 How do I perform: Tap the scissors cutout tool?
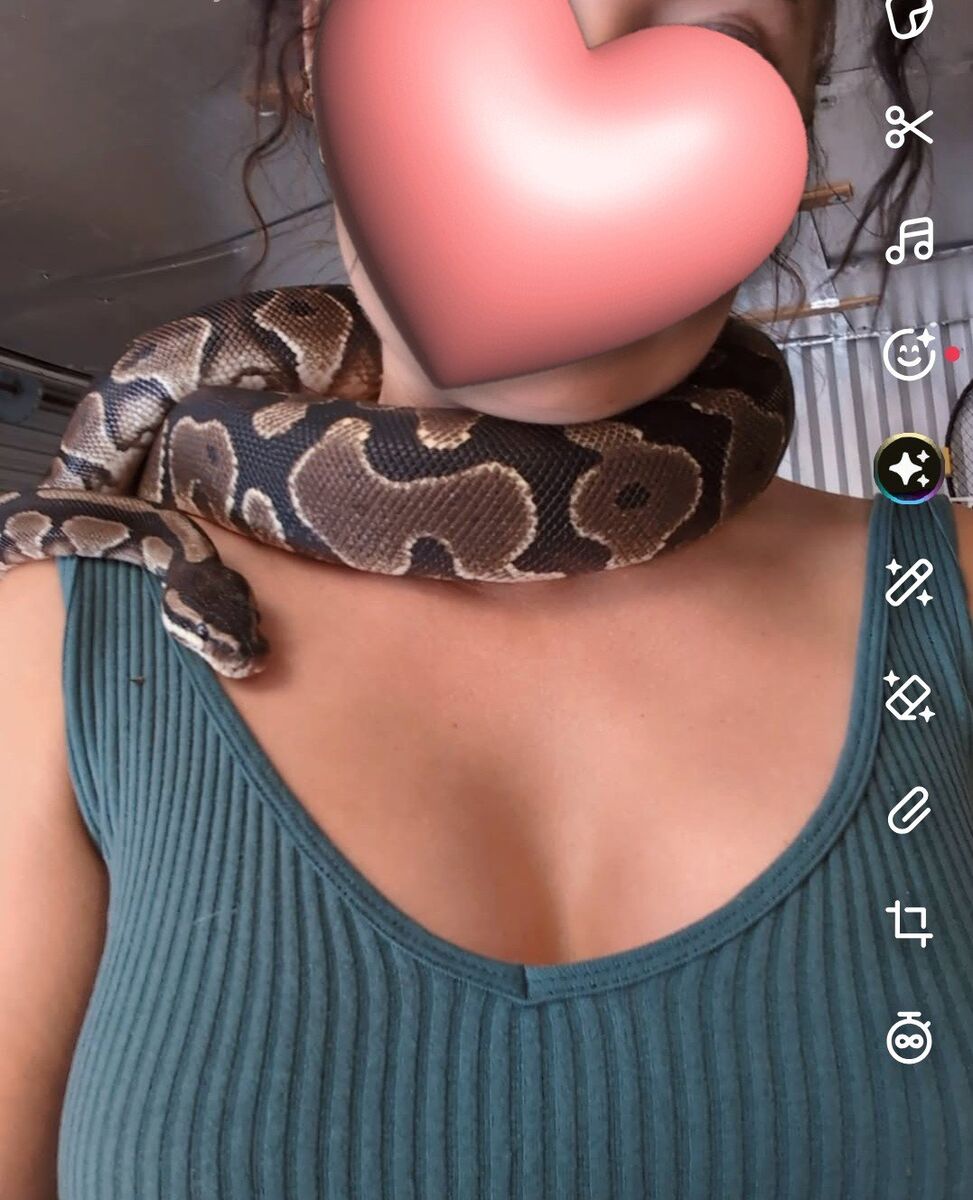pyautogui.click(x=908, y=127)
